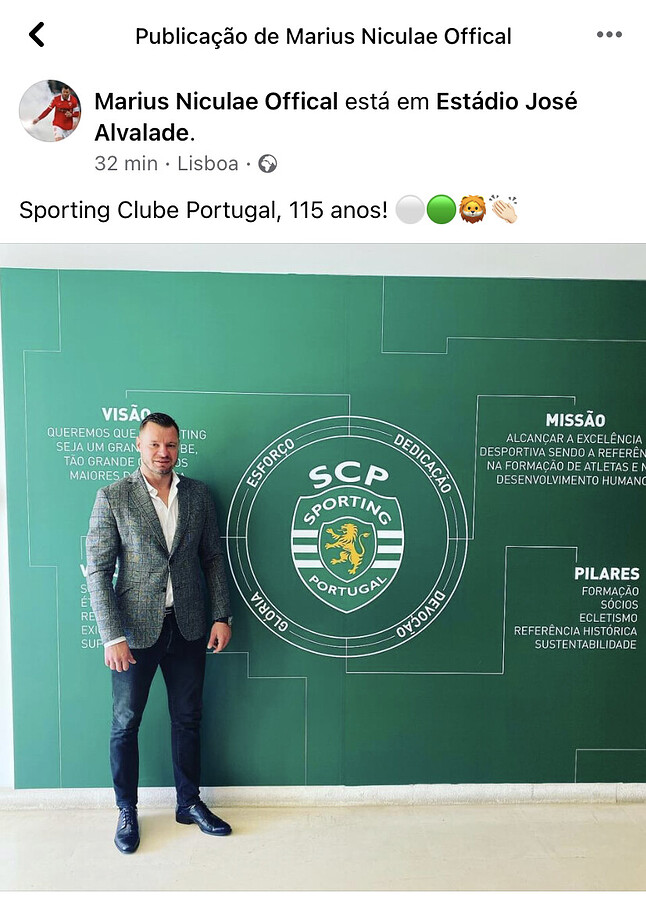The width and height of the screenshot is (646, 900).
Task: Open Marius Niculae Offical's profile picture
Action: [50, 111]
